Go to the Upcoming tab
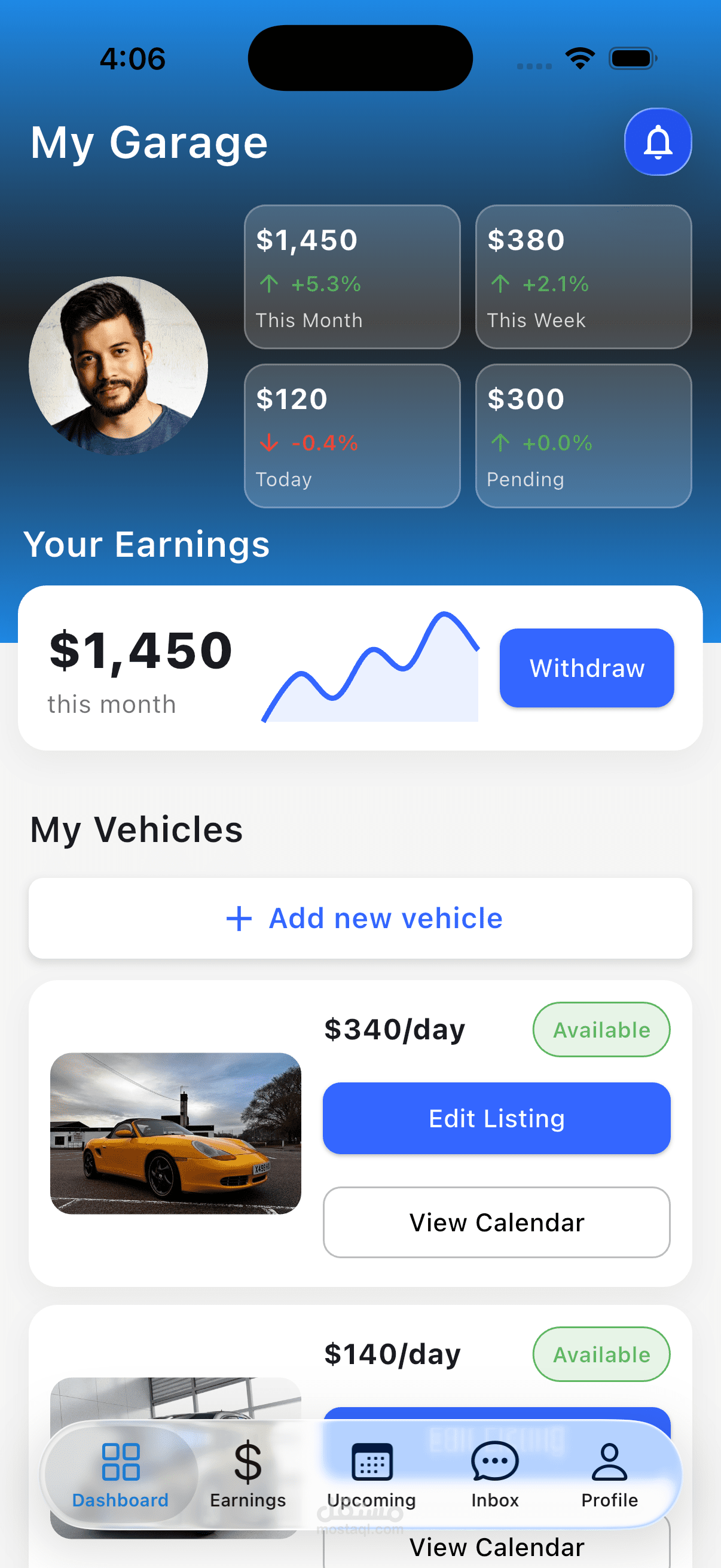 click(x=371, y=1473)
